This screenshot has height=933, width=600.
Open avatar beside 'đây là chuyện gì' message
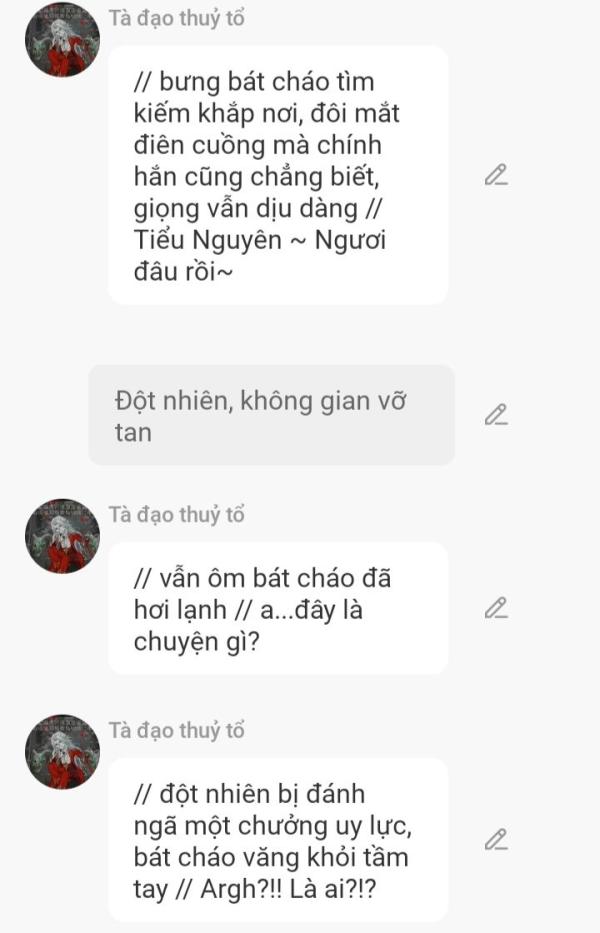point(62,537)
